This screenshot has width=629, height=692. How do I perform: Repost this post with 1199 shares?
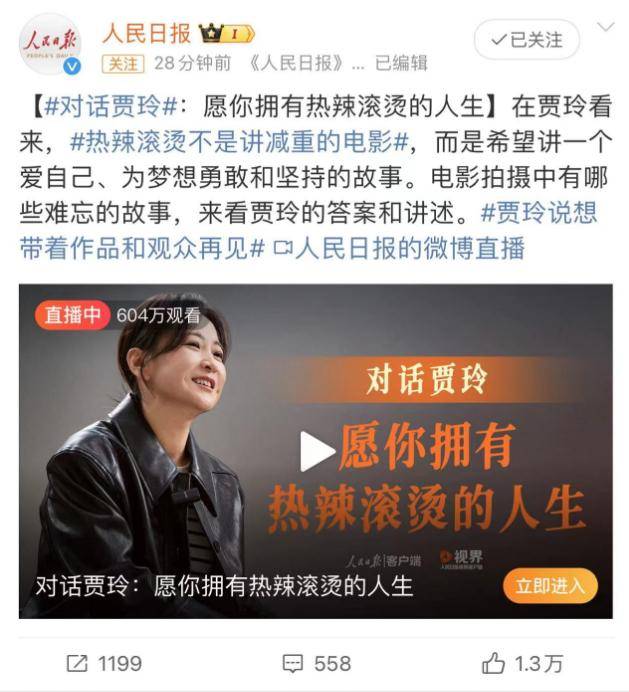[x=104, y=663]
